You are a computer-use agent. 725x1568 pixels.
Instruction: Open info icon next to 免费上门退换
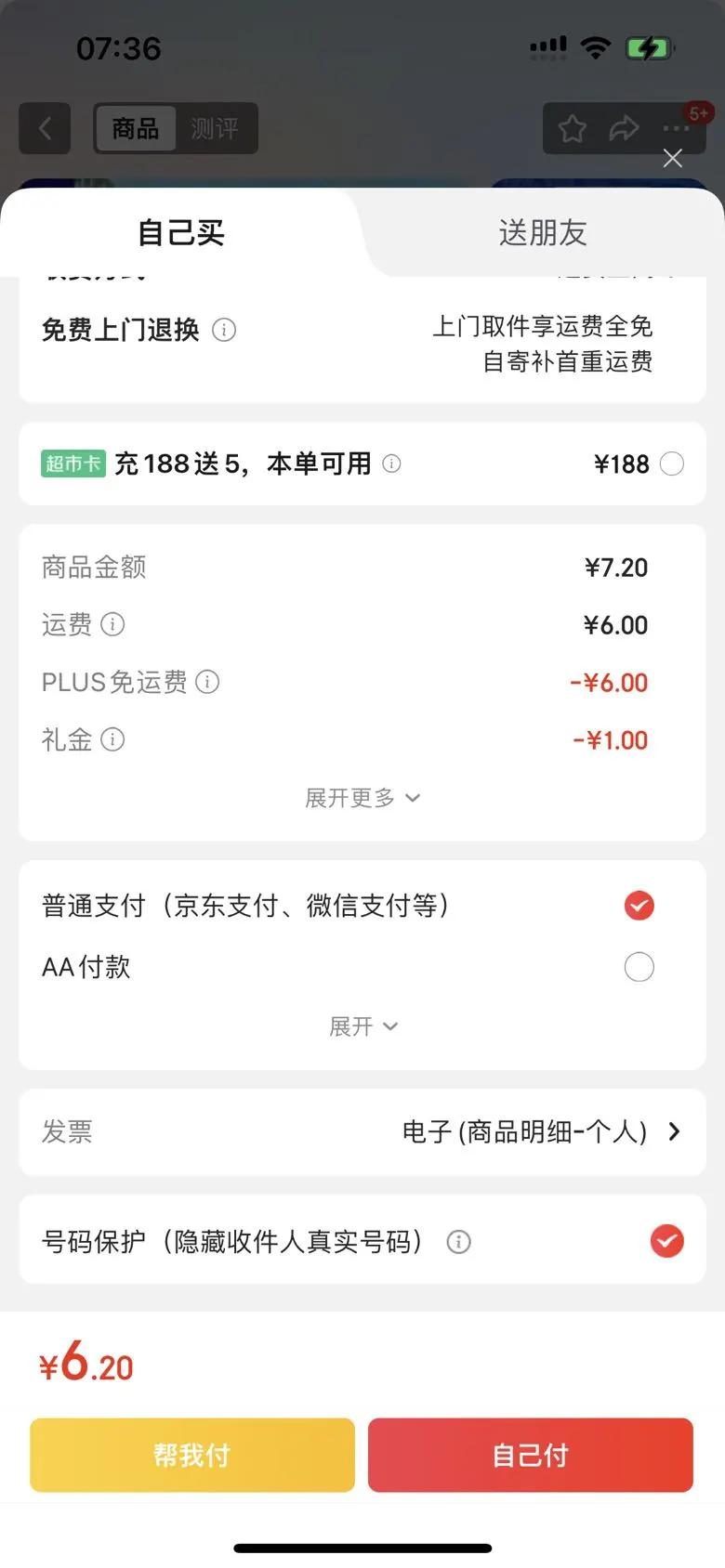point(224,330)
